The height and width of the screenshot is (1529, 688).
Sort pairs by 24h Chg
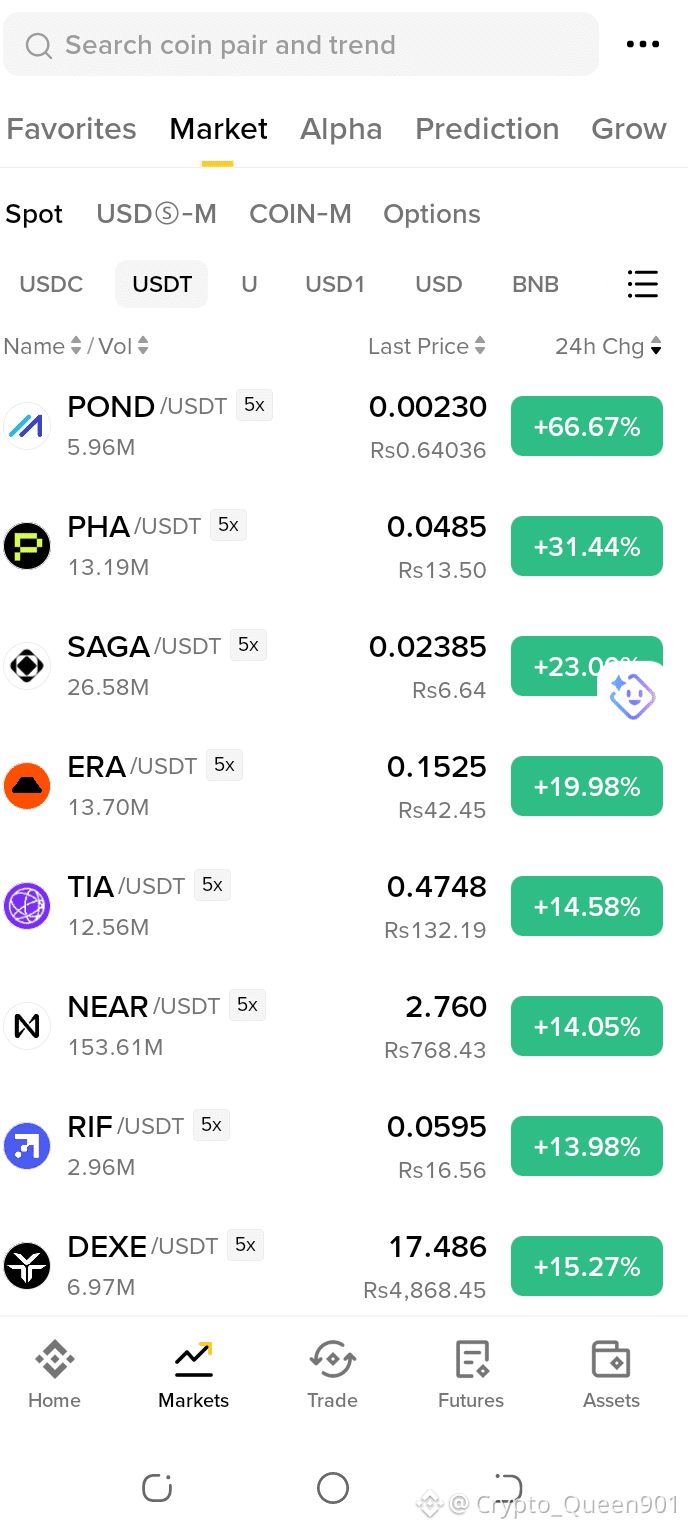pyautogui.click(x=608, y=346)
